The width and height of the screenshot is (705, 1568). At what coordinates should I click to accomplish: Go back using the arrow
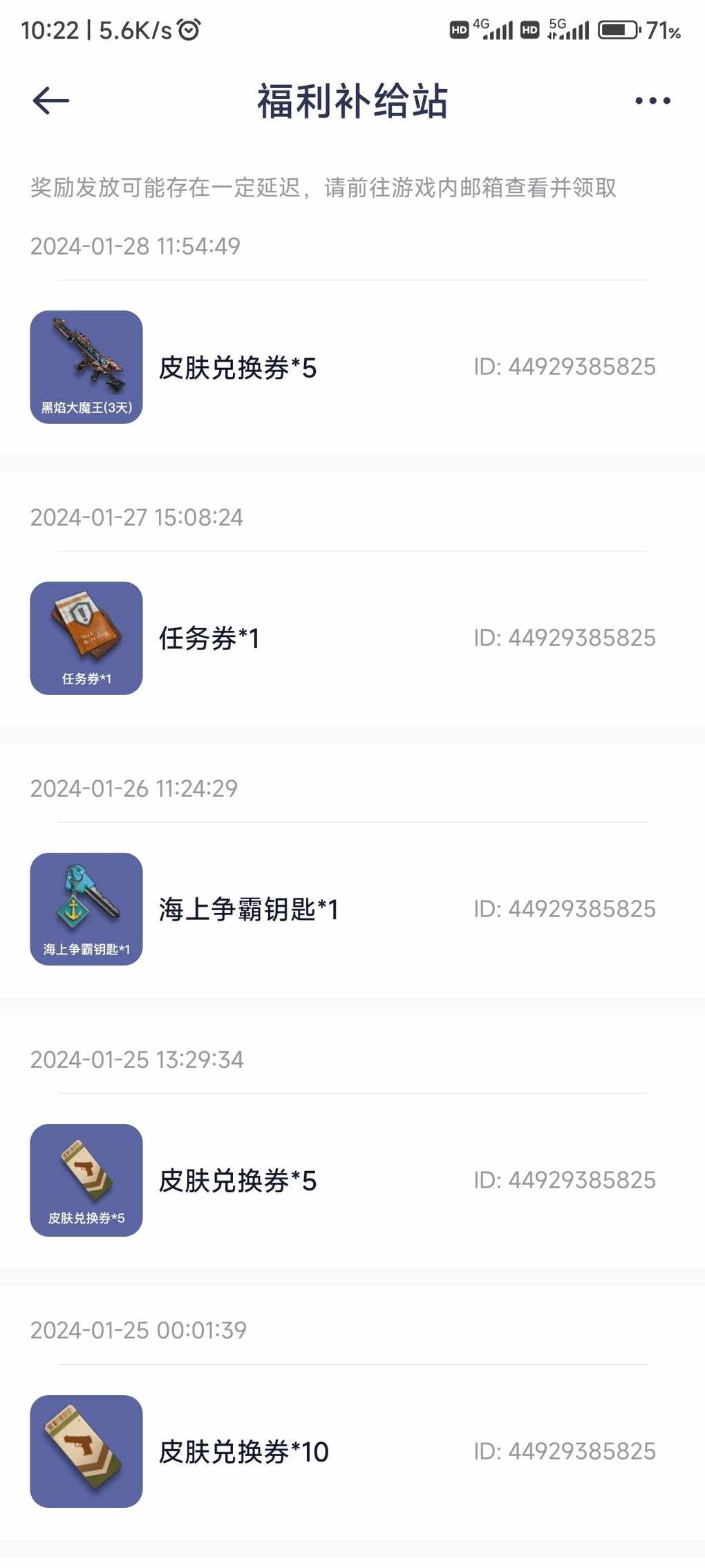coord(51,101)
